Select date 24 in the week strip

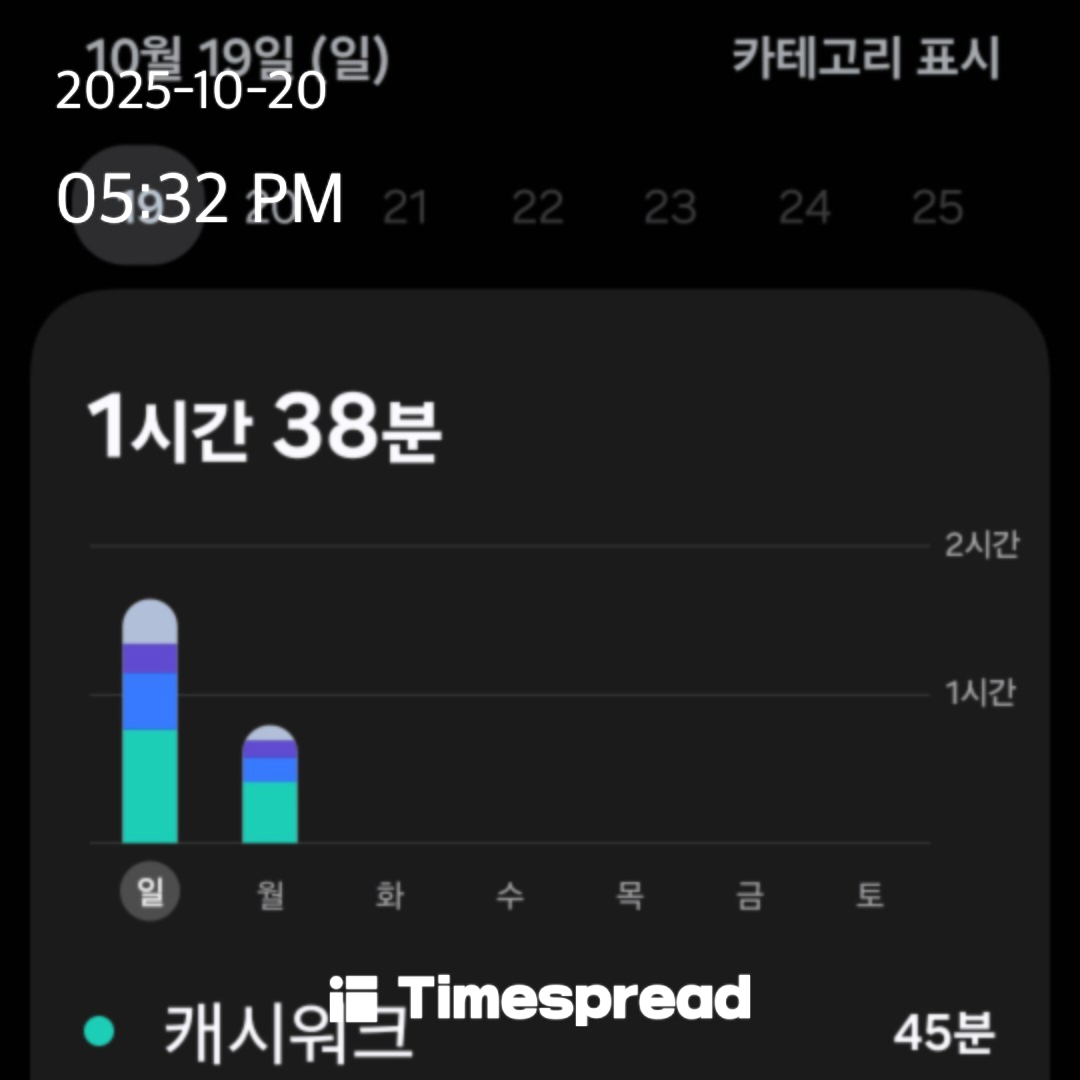(804, 207)
